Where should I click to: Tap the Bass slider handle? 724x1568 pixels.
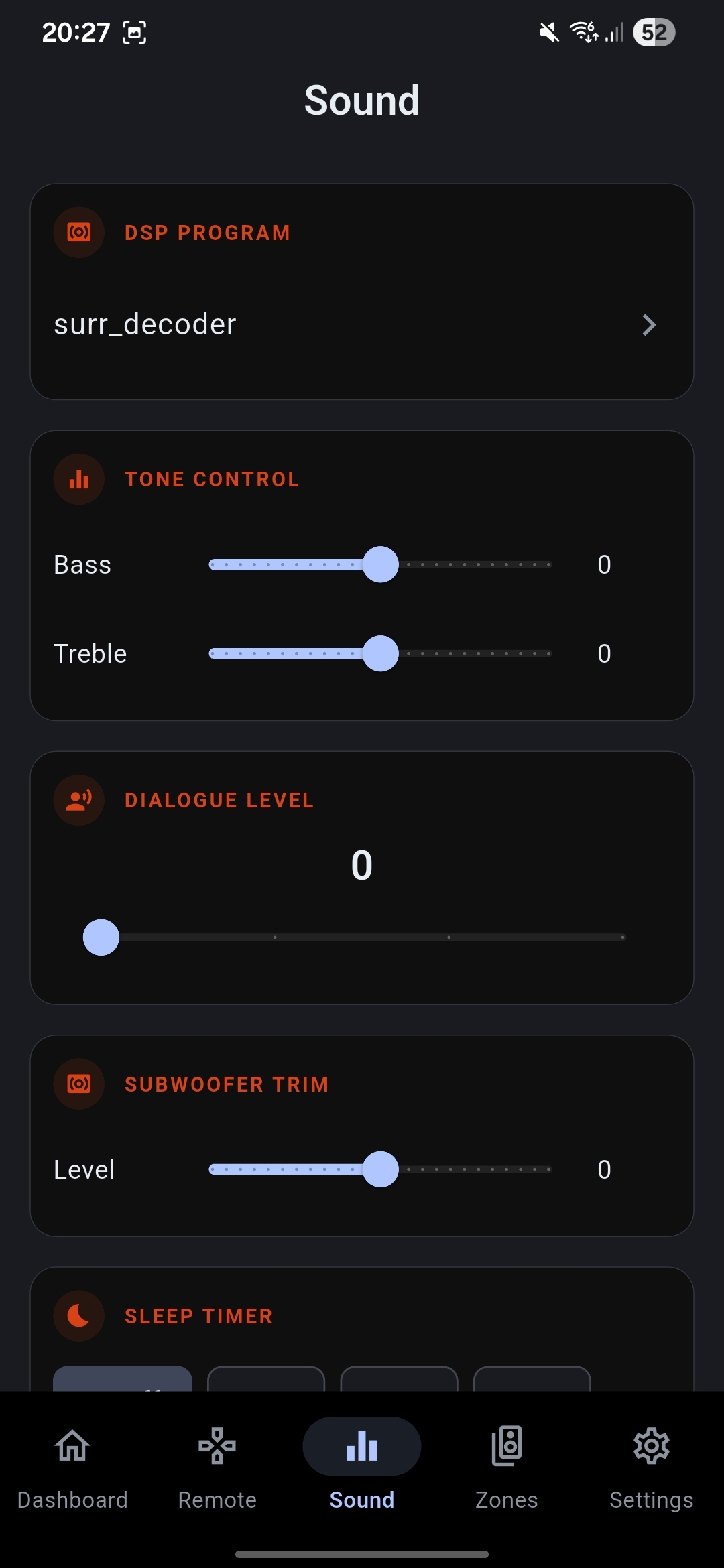tap(381, 564)
